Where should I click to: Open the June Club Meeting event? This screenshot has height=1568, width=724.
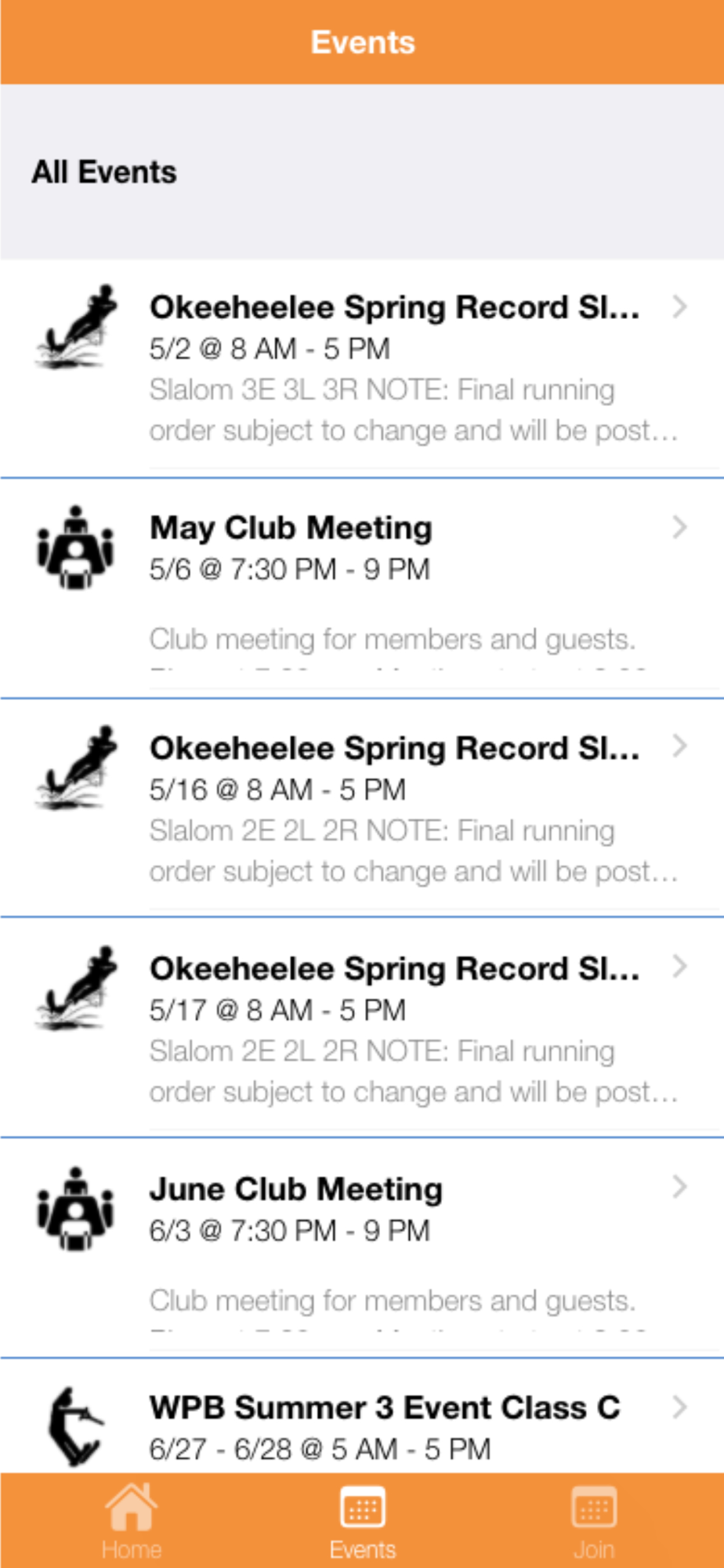(362, 1249)
